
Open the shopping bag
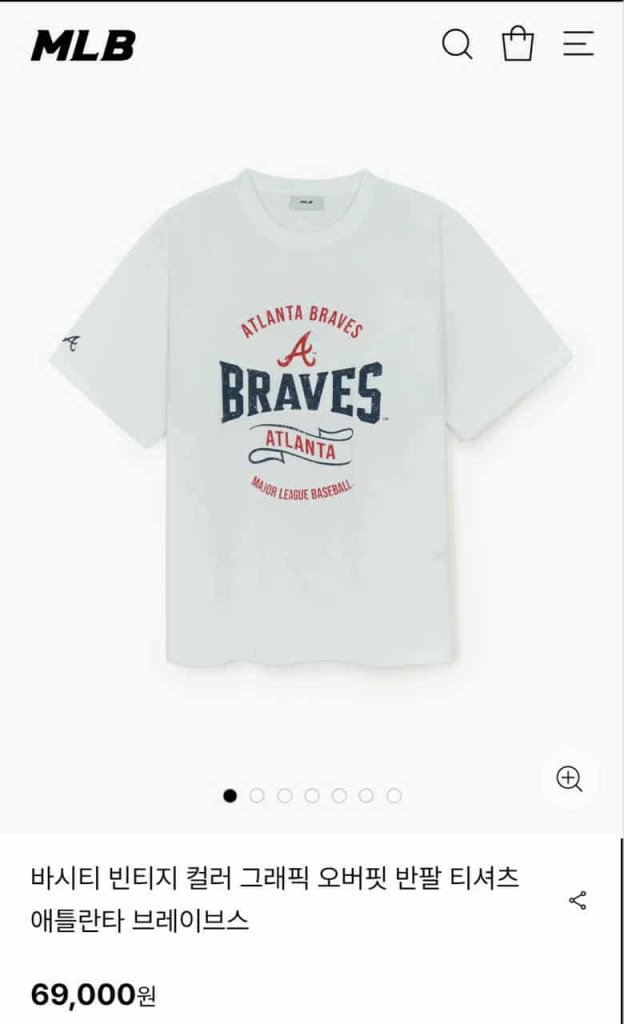pyautogui.click(x=517, y=44)
